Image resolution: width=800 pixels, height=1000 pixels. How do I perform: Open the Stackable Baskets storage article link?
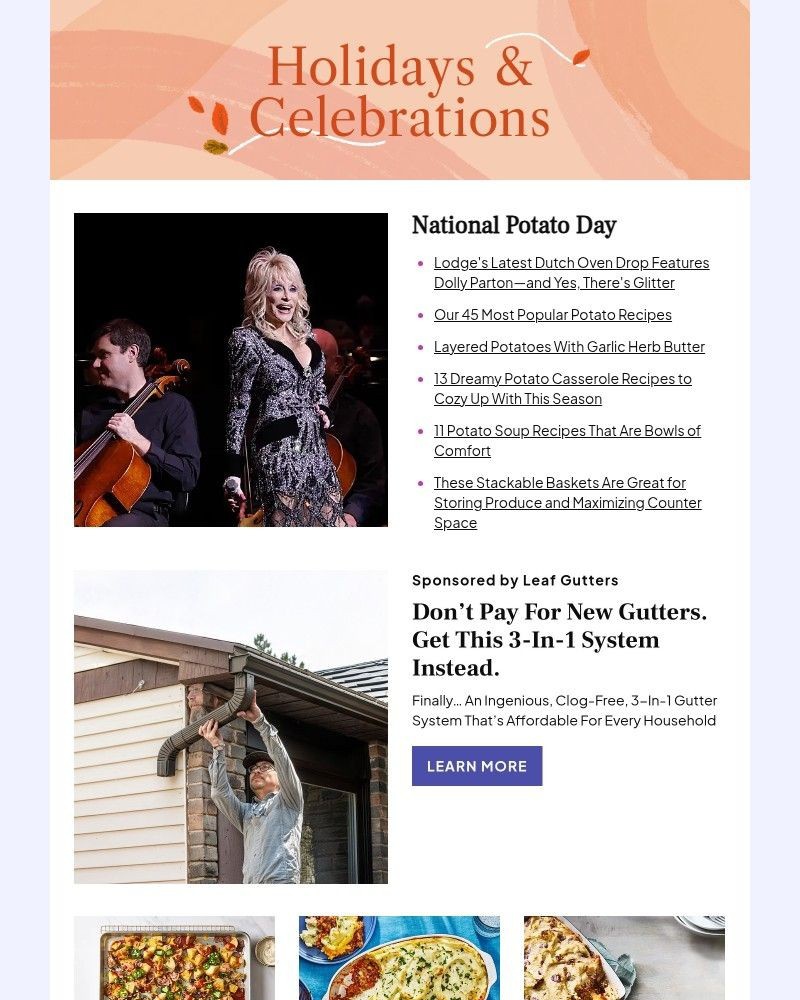[x=567, y=502]
